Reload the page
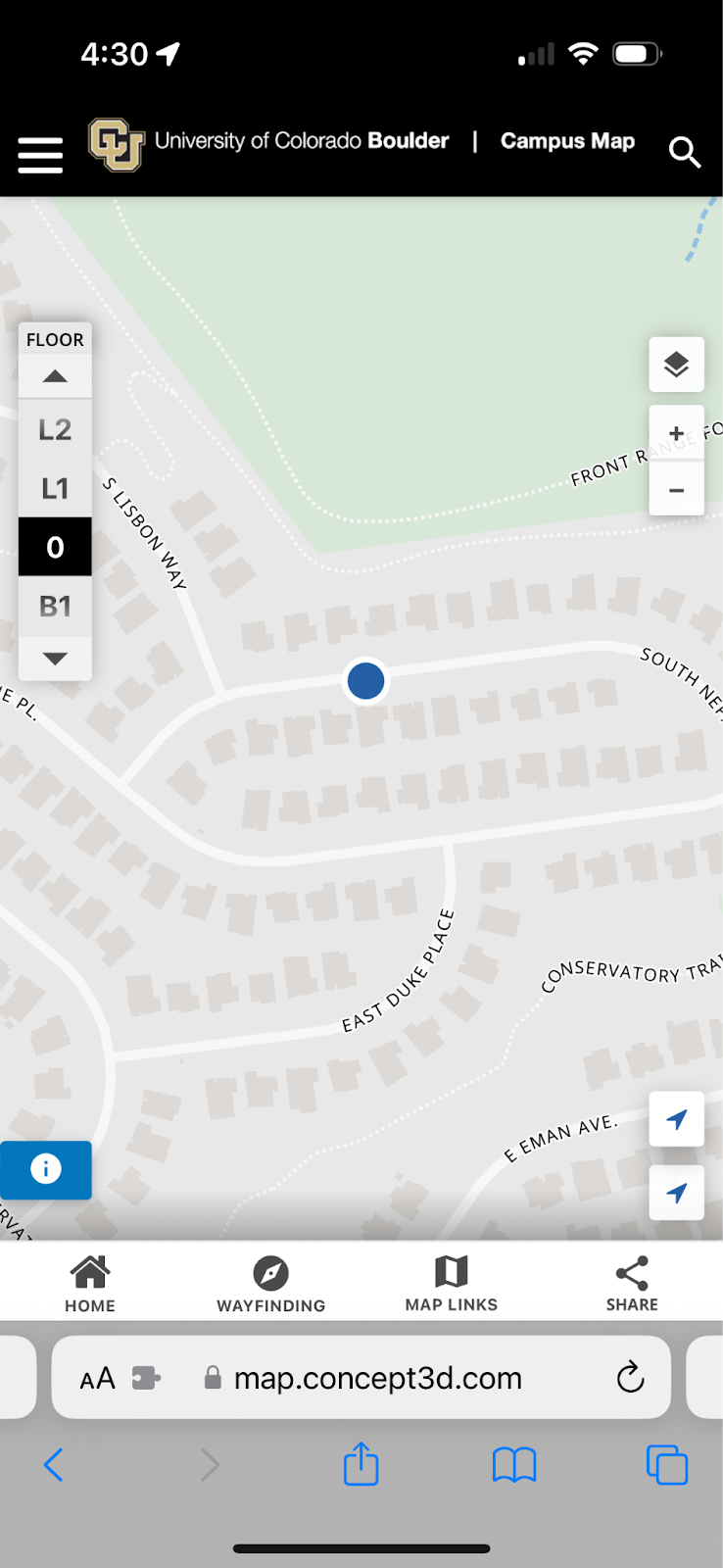 [x=630, y=1378]
